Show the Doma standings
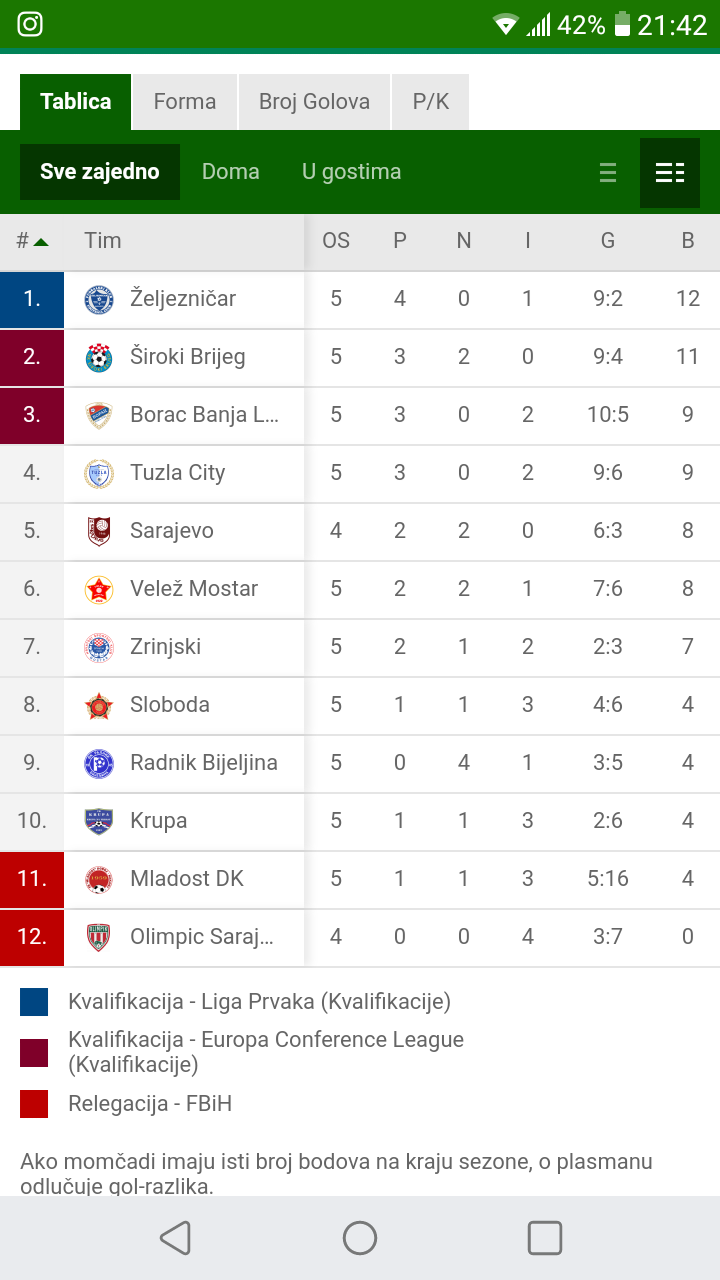Viewport: 720px width, 1280px height. [x=231, y=172]
